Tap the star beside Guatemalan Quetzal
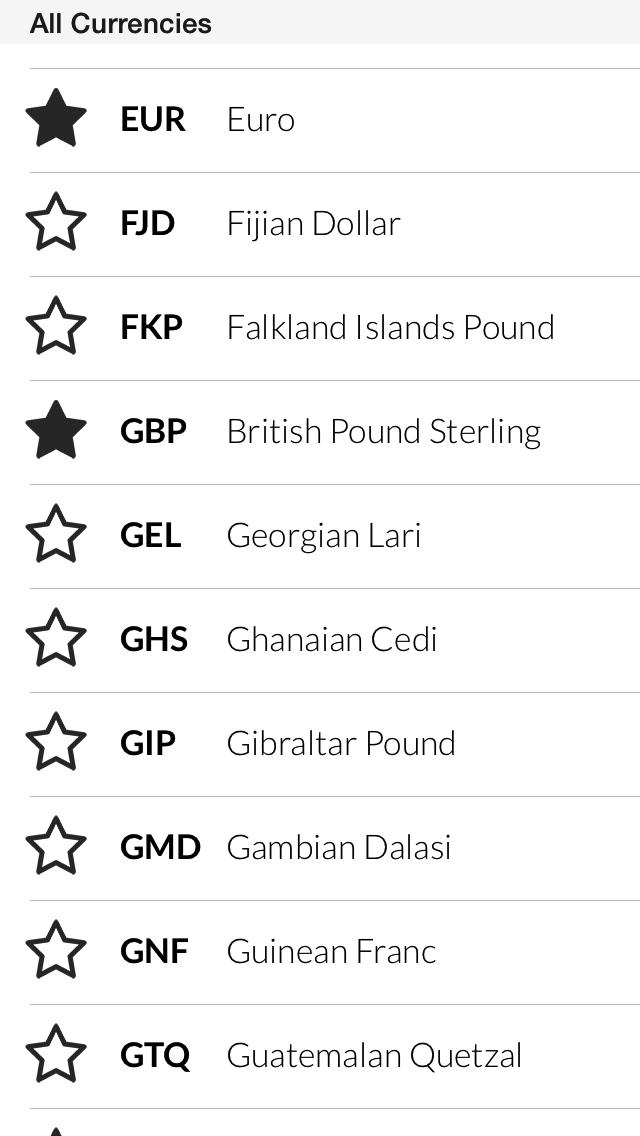This screenshot has height=1136, width=640. (x=56, y=1055)
